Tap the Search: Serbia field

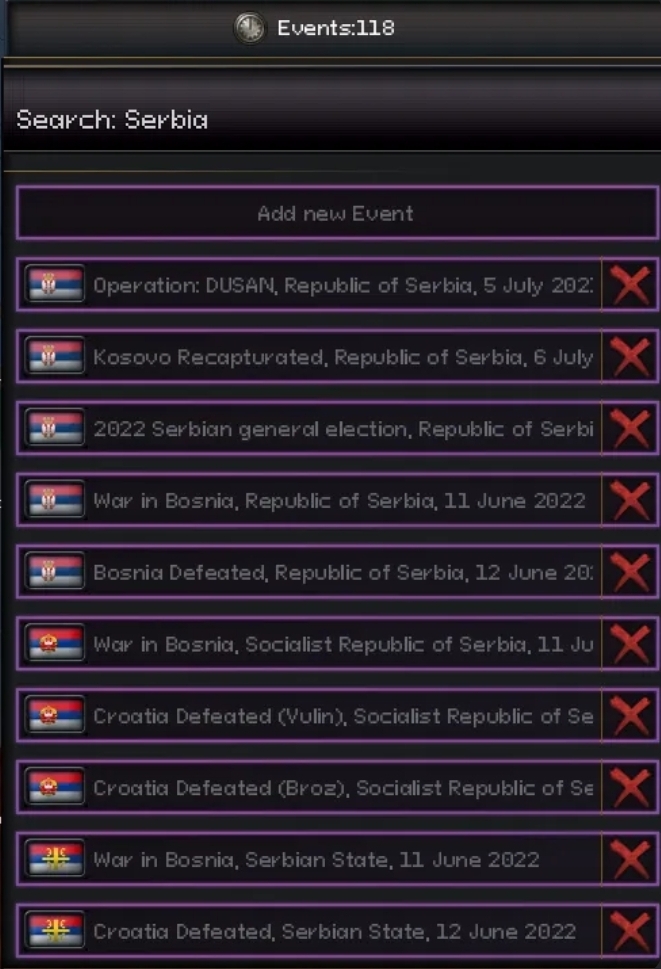pos(330,120)
